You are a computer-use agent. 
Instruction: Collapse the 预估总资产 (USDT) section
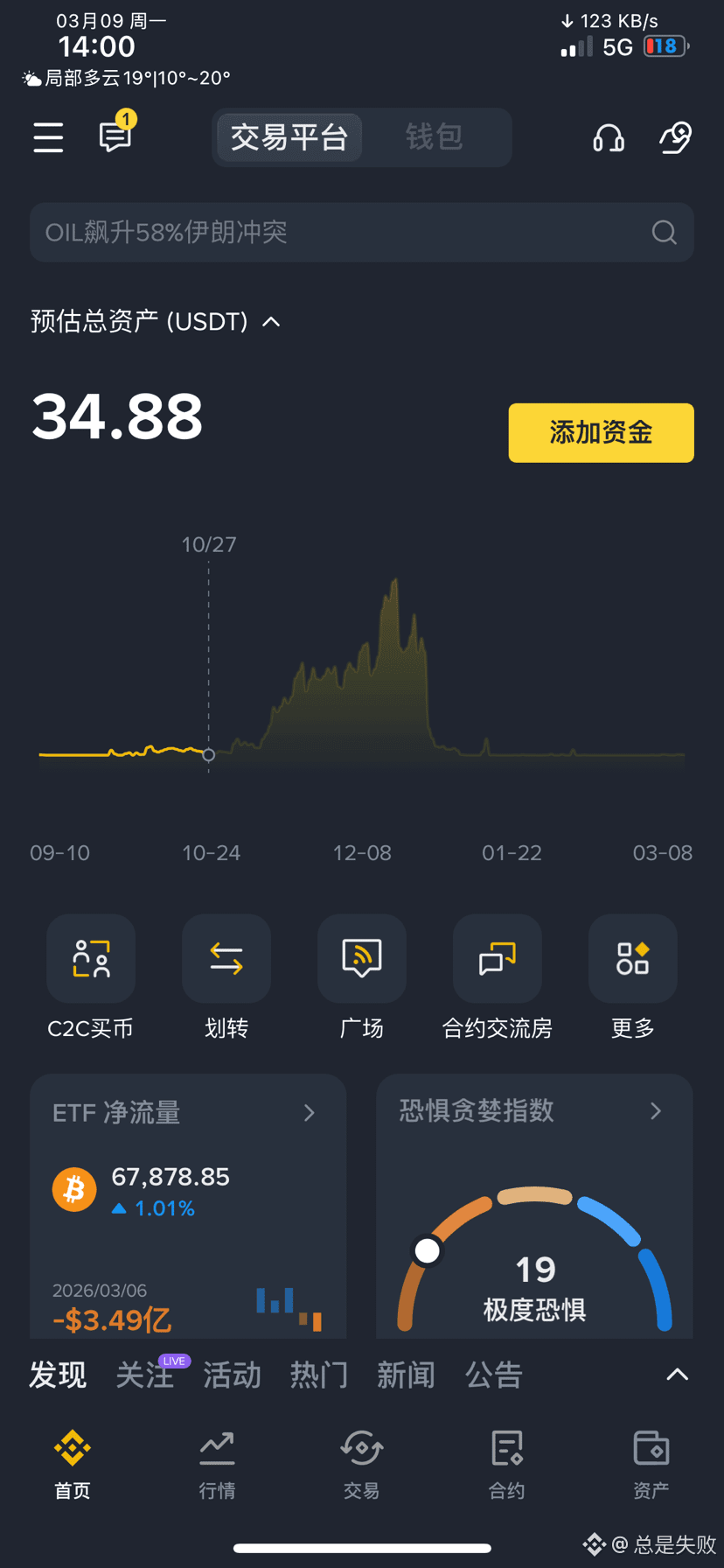pyautogui.click(x=271, y=322)
